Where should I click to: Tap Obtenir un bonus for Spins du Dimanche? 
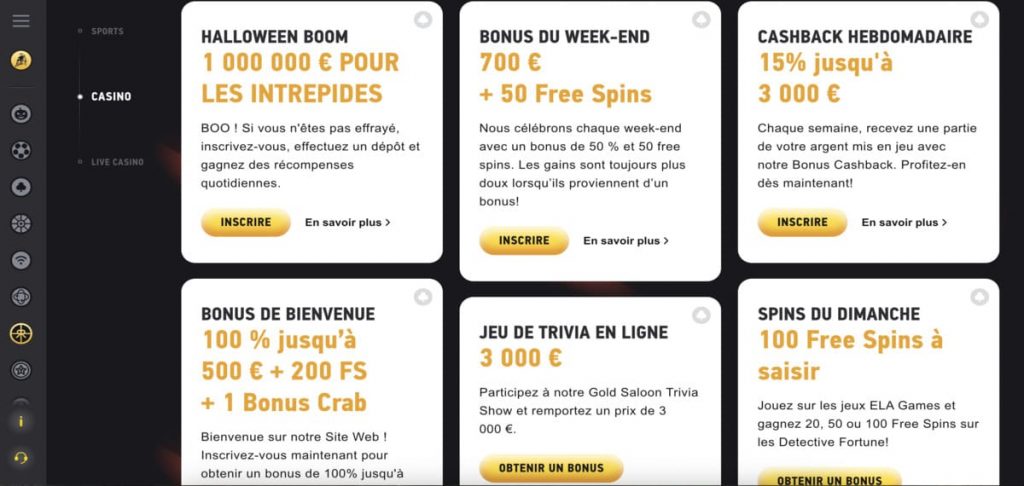pyautogui.click(x=829, y=478)
